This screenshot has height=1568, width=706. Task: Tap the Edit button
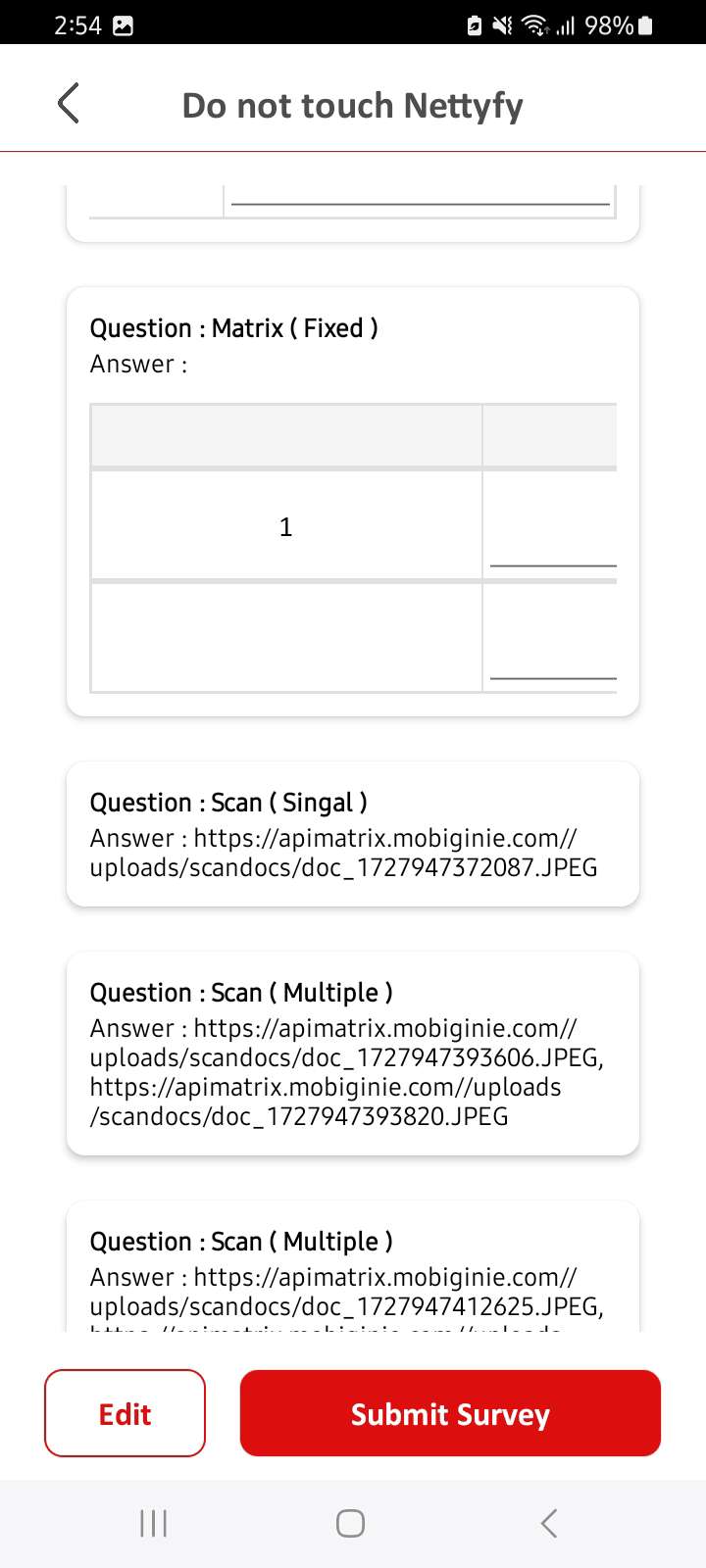click(x=126, y=1413)
